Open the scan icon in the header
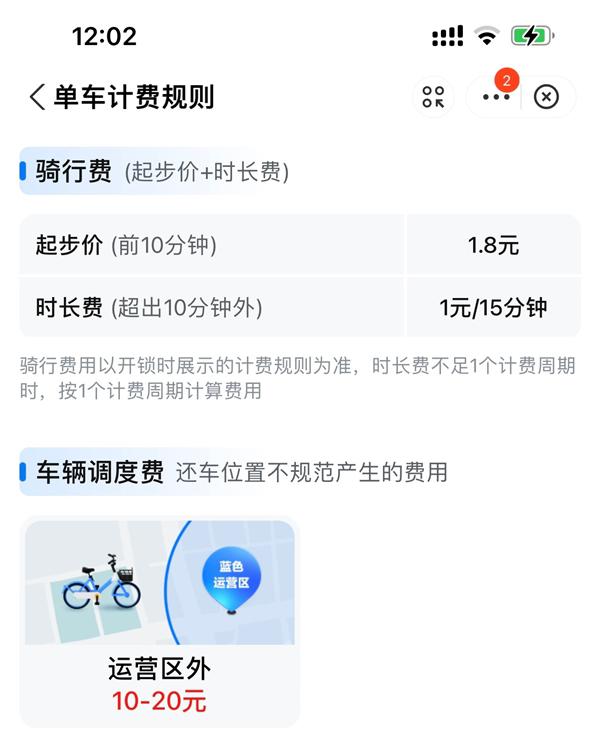600x729 pixels. (433, 97)
